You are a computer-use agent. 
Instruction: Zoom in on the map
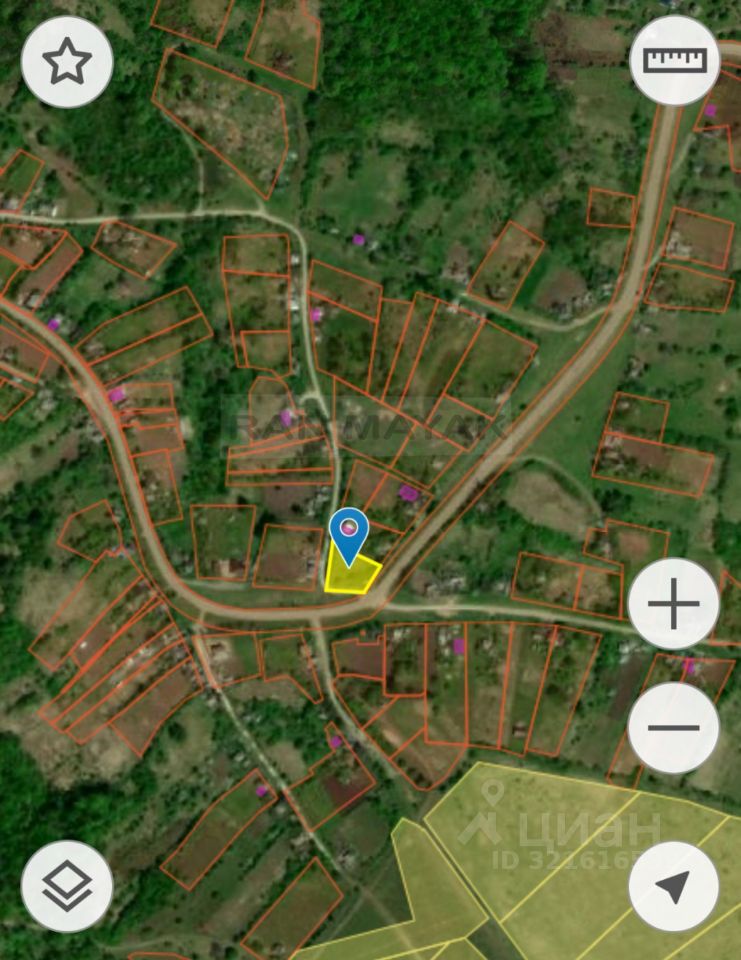tap(674, 604)
